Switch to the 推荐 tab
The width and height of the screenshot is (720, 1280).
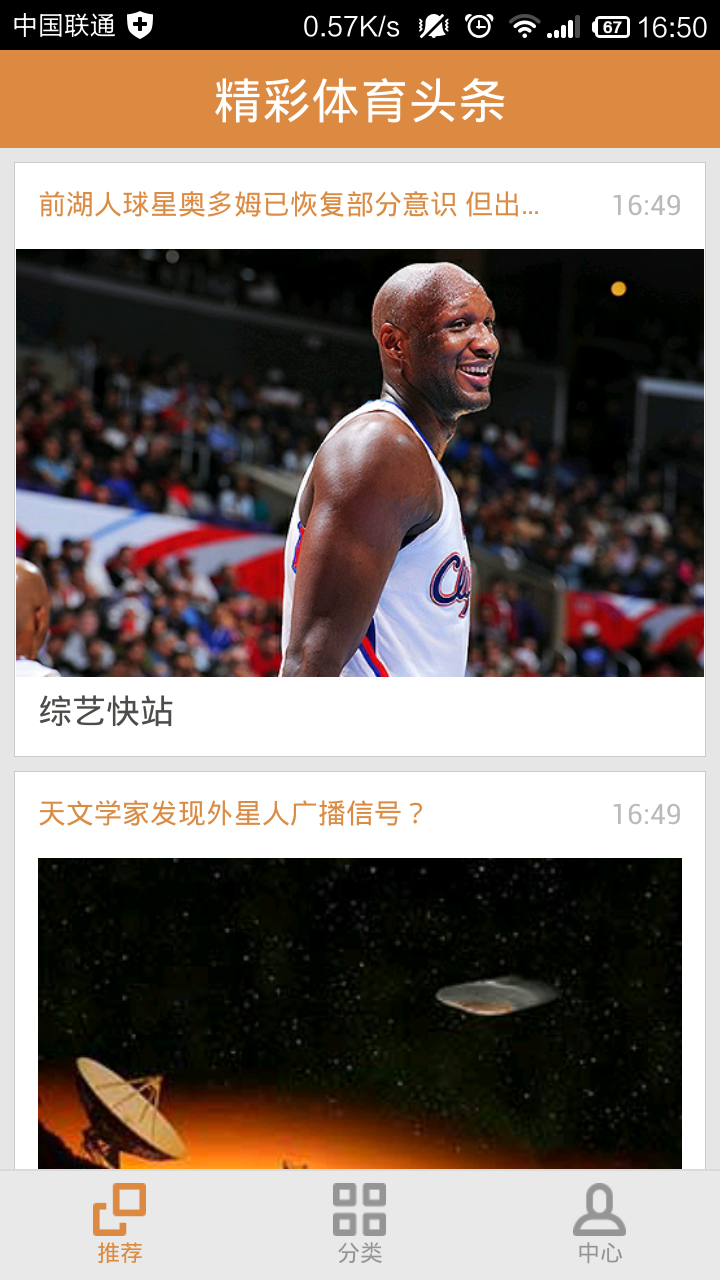pos(120,1224)
